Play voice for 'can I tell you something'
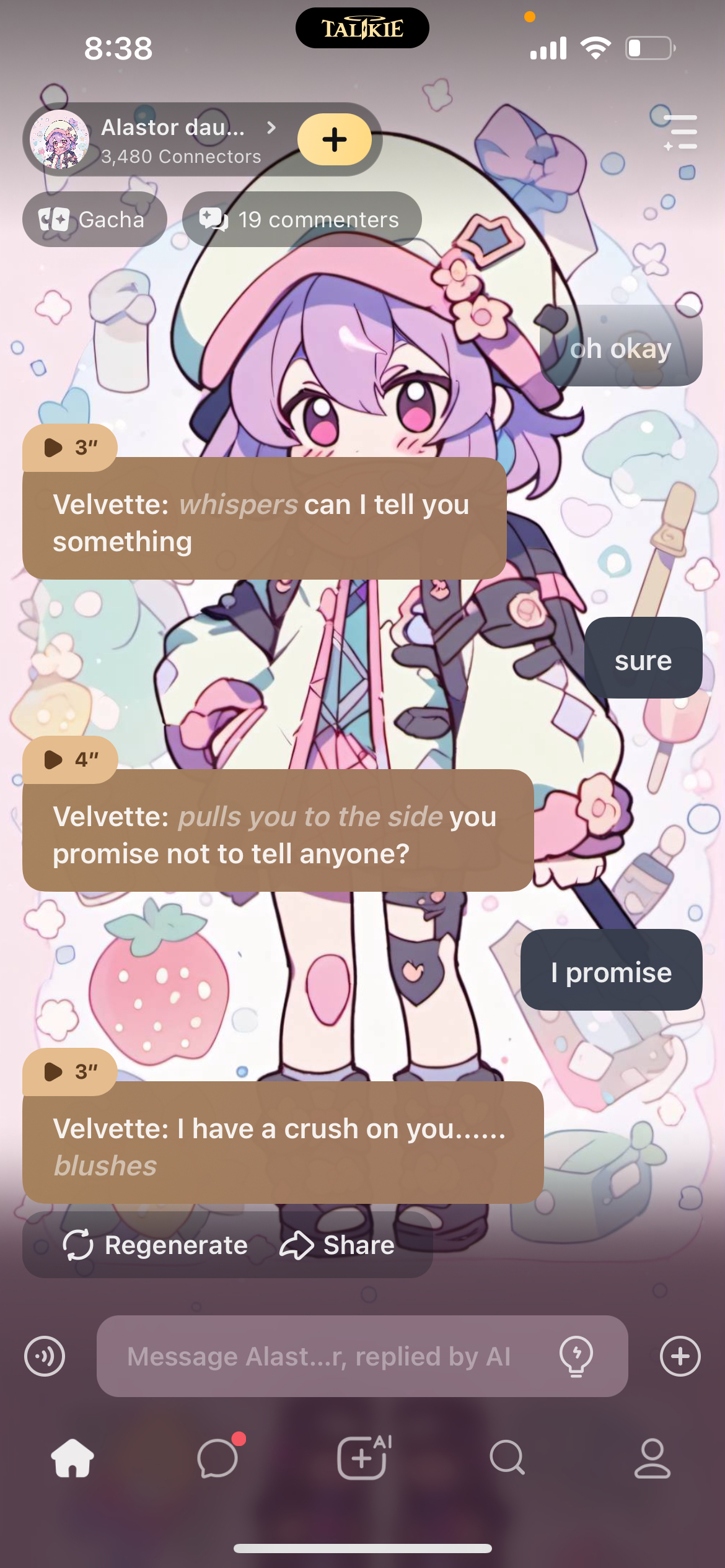The height and width of the screenshot is (1568, 725). pyautogui.click(x=70, y=447)
